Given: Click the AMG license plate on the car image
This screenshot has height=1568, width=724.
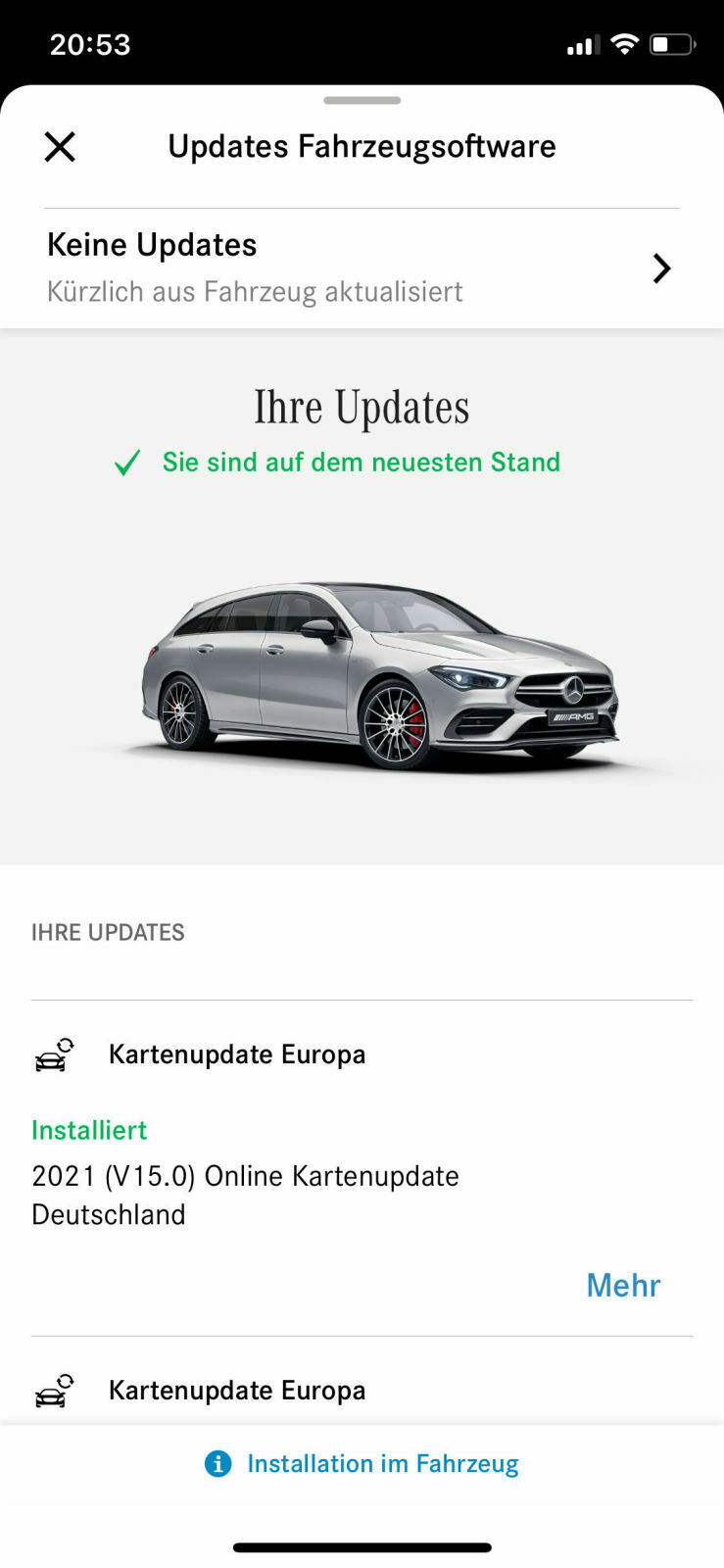Looking at the screenshot, I should [574, 715].
